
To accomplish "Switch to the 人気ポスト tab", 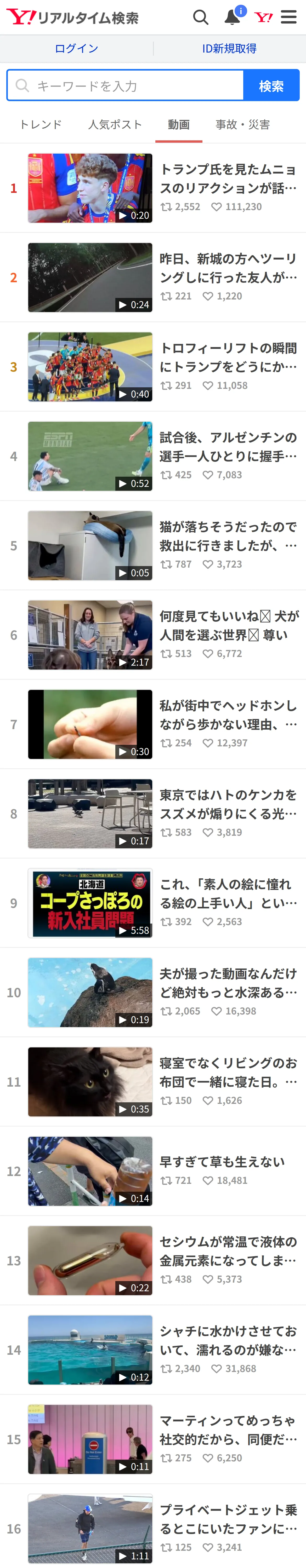I will pos(115,125).
